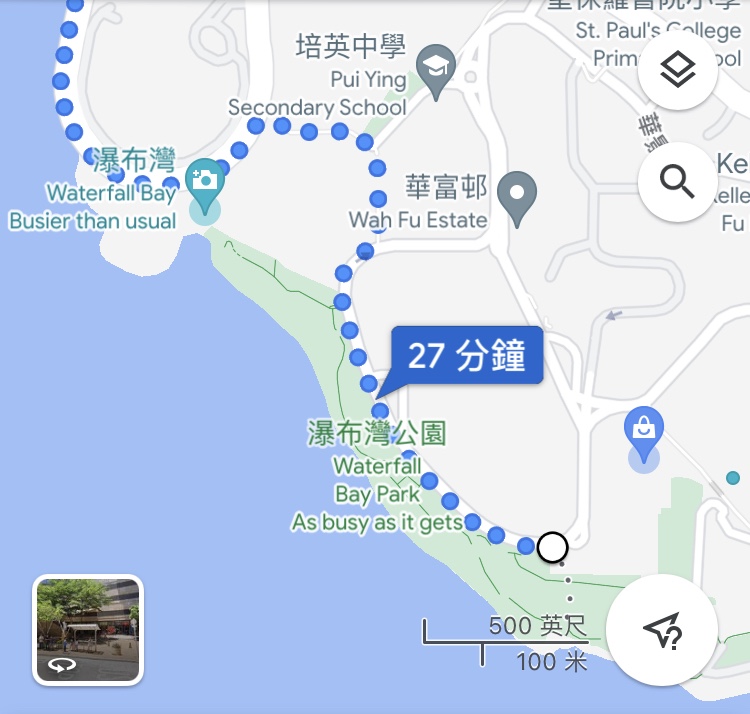Screen dimensions: 750x714
Task: Tap the 27 分鐘 route time label
Action: (x=467, y=356)
